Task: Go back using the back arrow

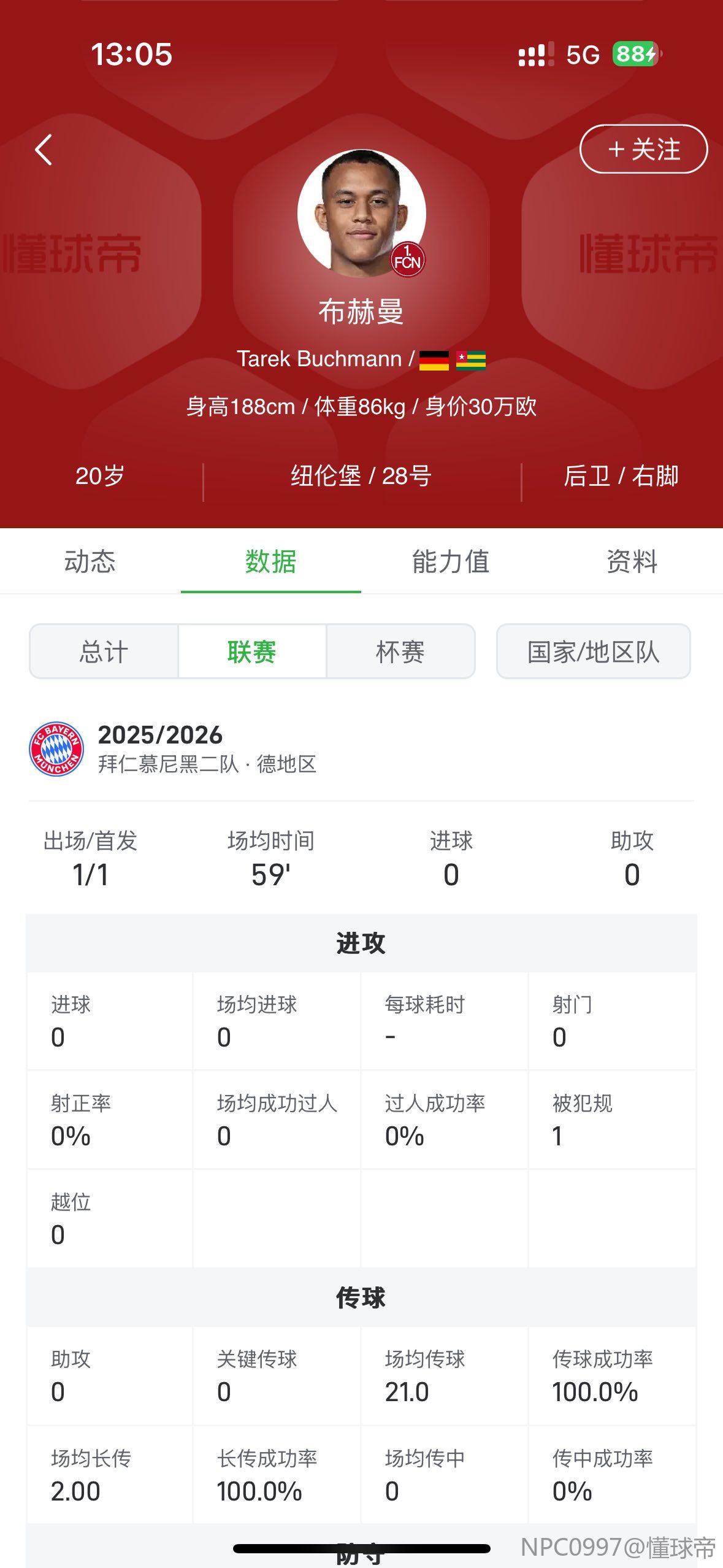Action: click(44, 150)
